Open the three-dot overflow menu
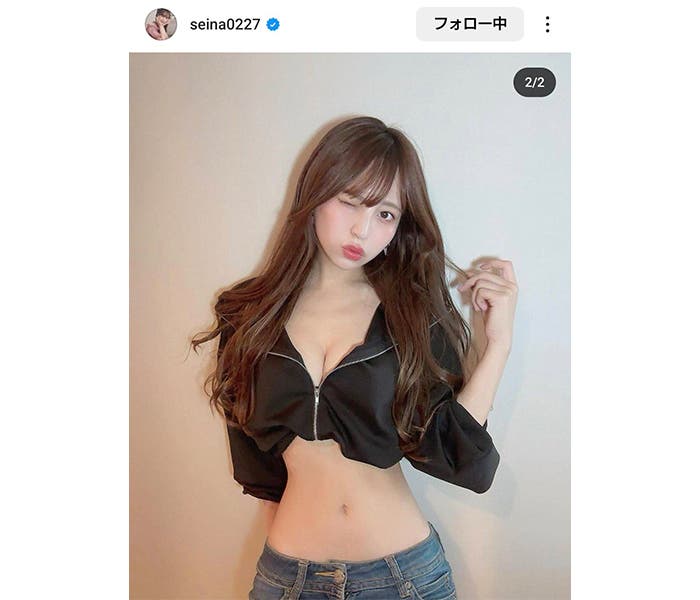 [547, 24]
